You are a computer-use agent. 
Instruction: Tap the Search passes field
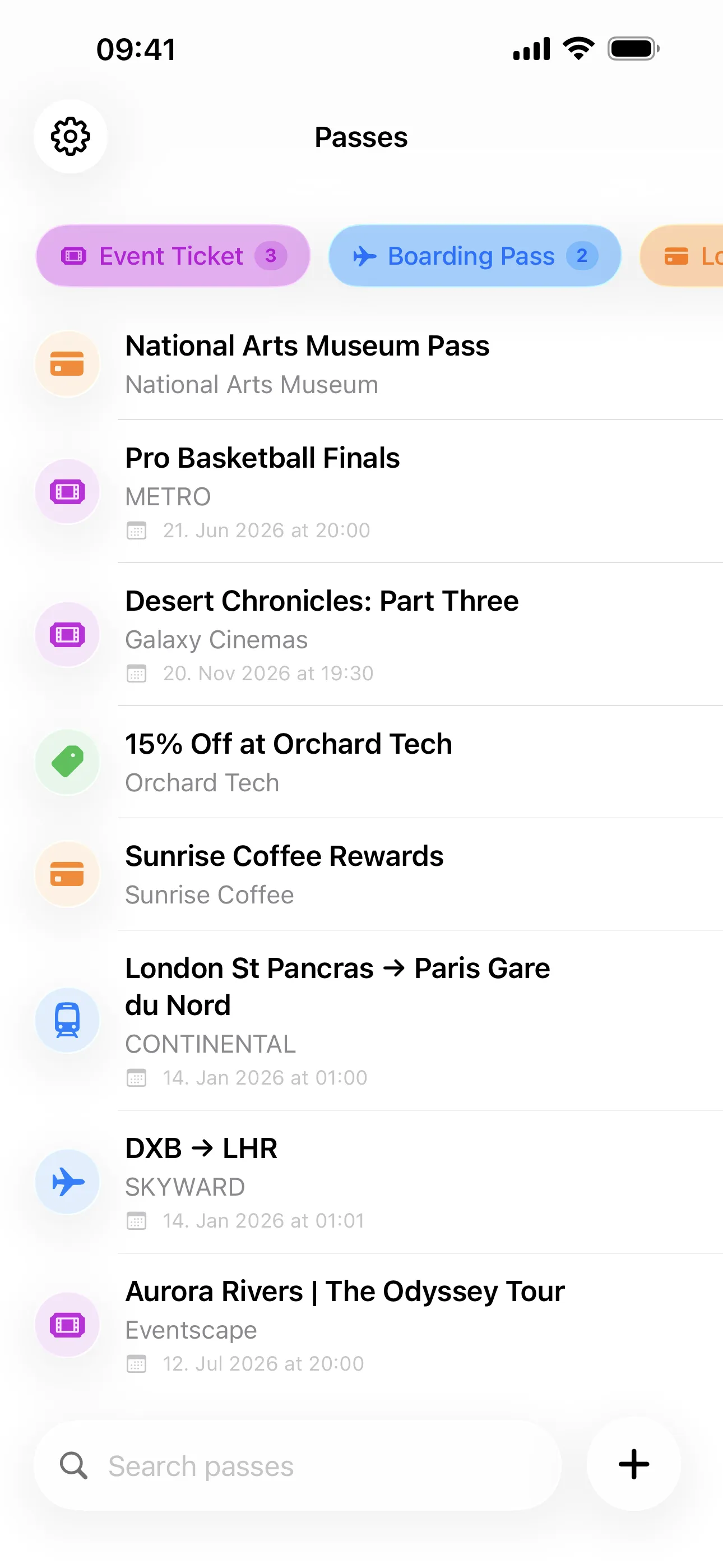pyautogui.click(x=297, y=1466)
